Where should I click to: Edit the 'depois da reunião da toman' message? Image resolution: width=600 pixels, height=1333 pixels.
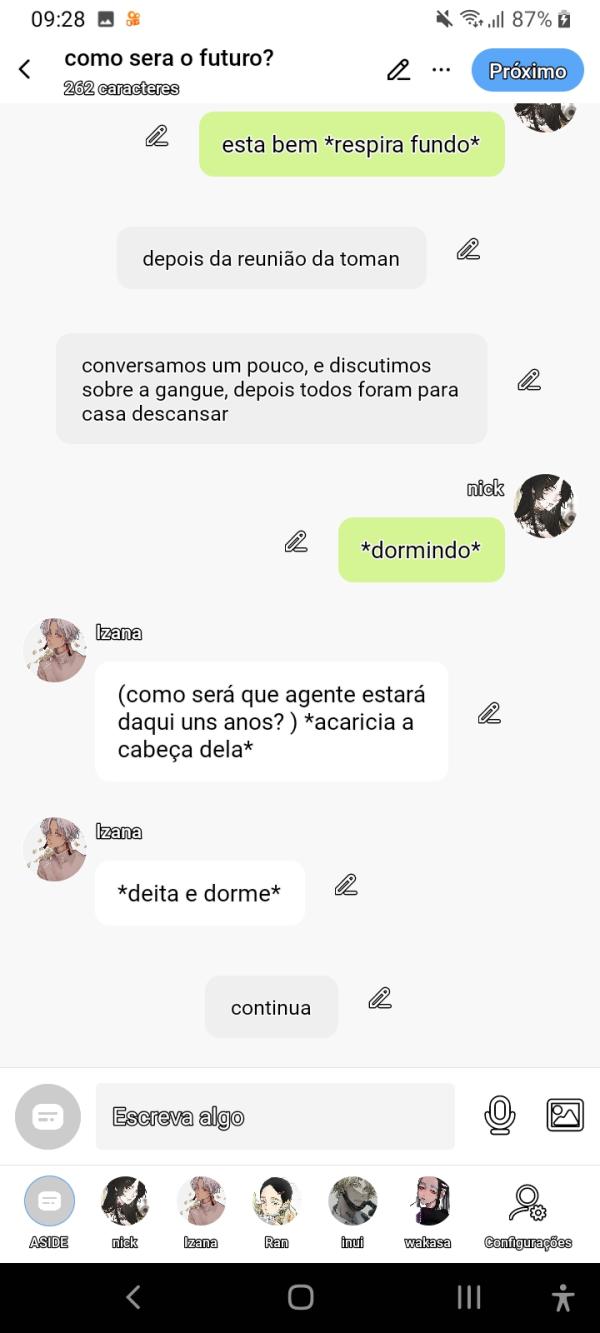(x=468, y=250)
